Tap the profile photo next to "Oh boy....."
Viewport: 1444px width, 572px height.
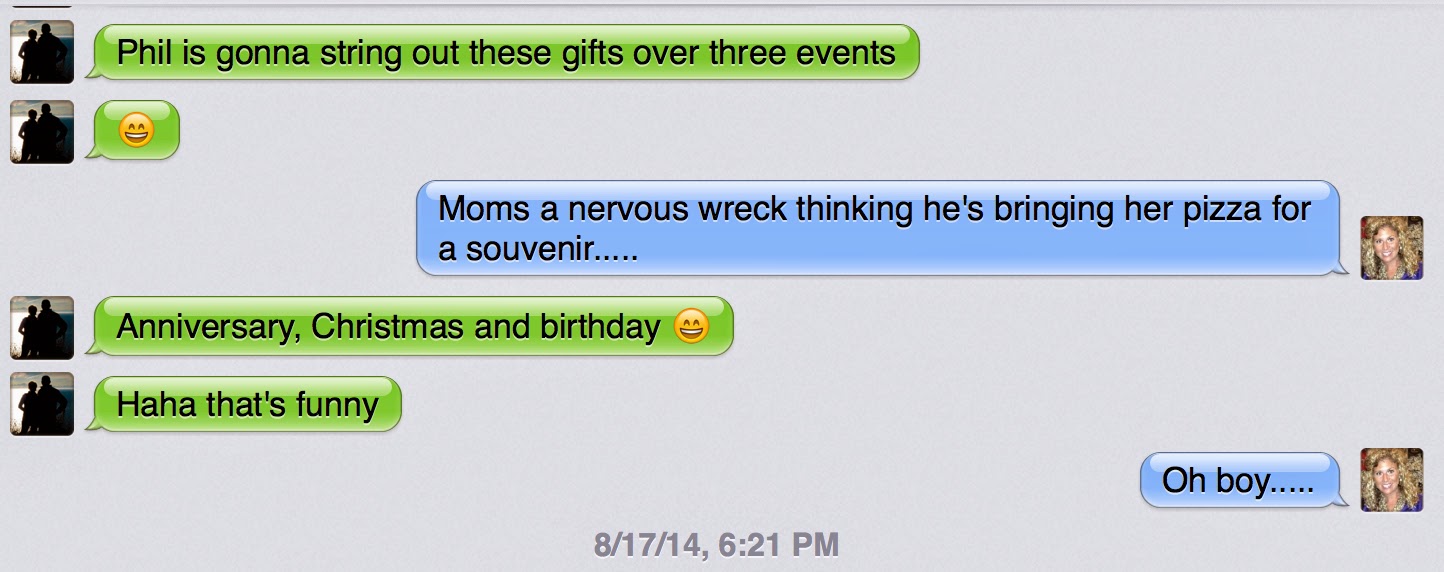pyautogui.click(x=1391, y=479)
